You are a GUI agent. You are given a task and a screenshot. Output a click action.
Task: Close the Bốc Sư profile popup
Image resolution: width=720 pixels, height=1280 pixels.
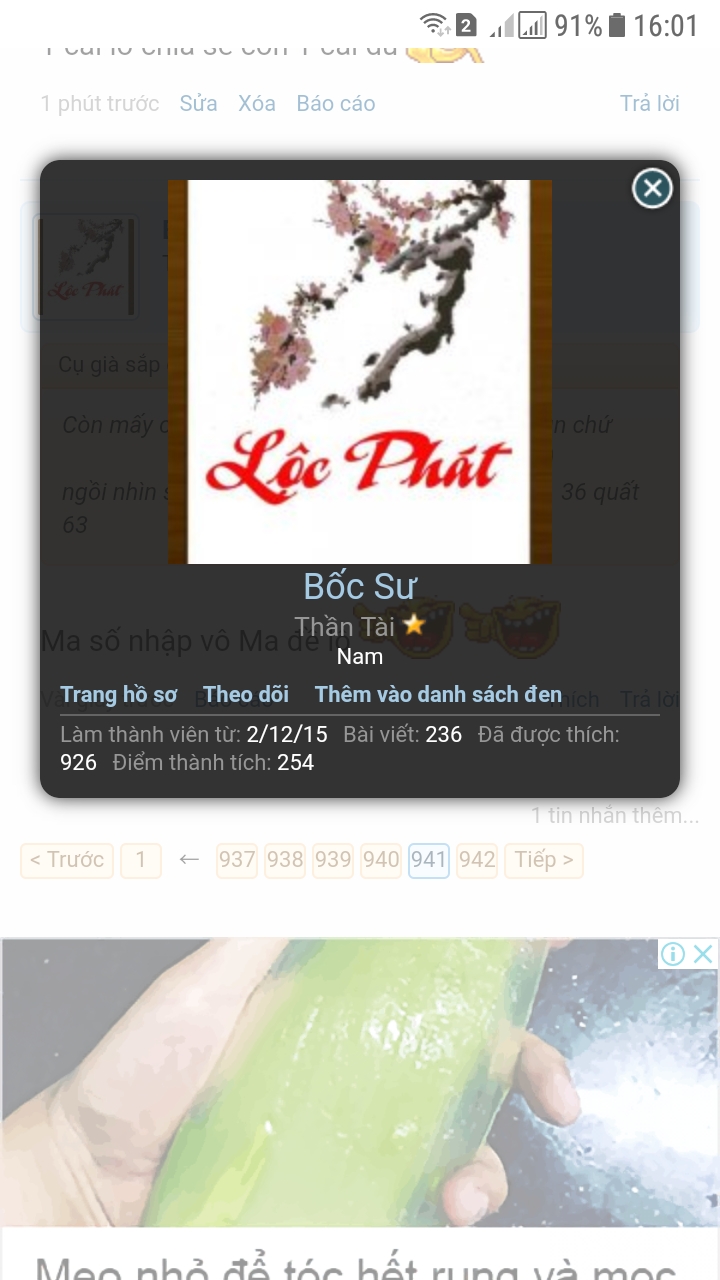click(652, 188)
